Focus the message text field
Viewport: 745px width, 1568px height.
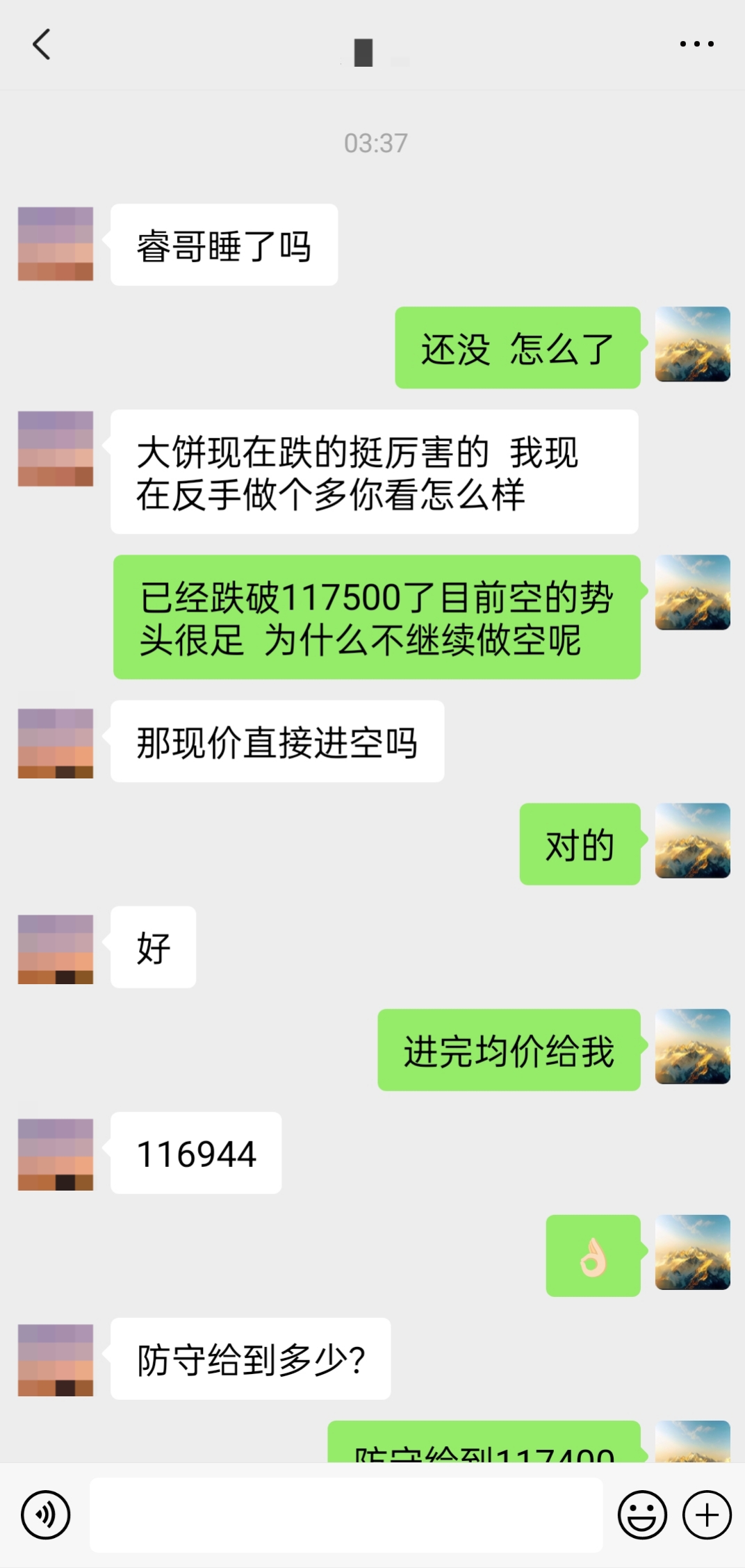346,1515
